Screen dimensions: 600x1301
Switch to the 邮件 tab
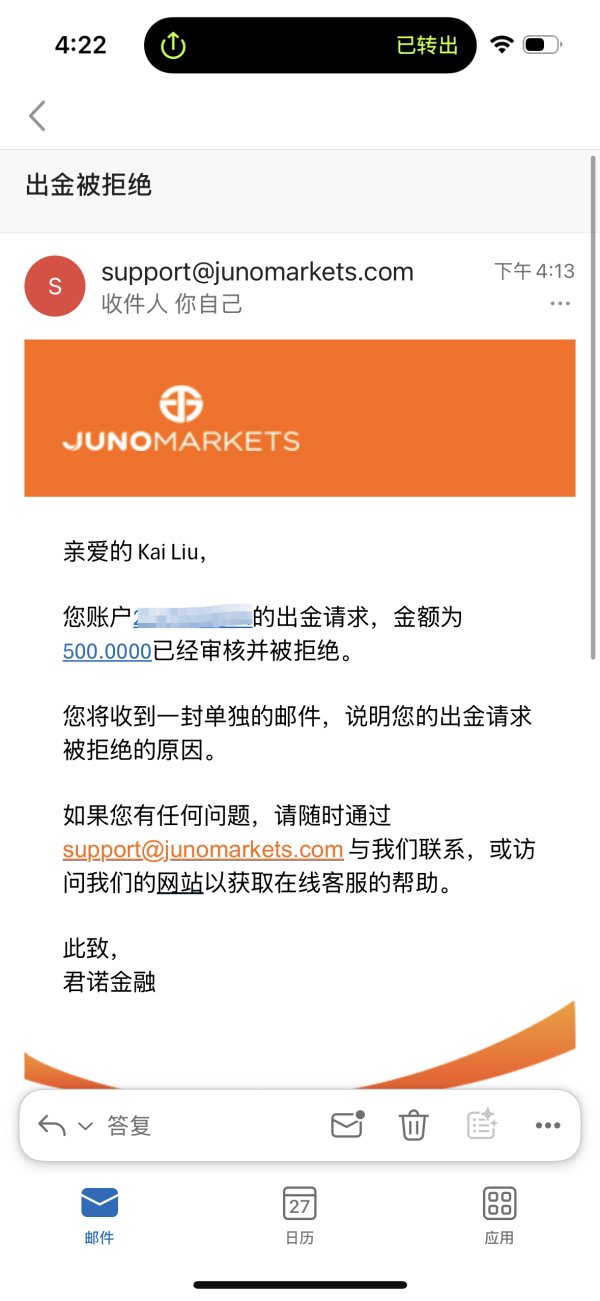(99, 1215)
